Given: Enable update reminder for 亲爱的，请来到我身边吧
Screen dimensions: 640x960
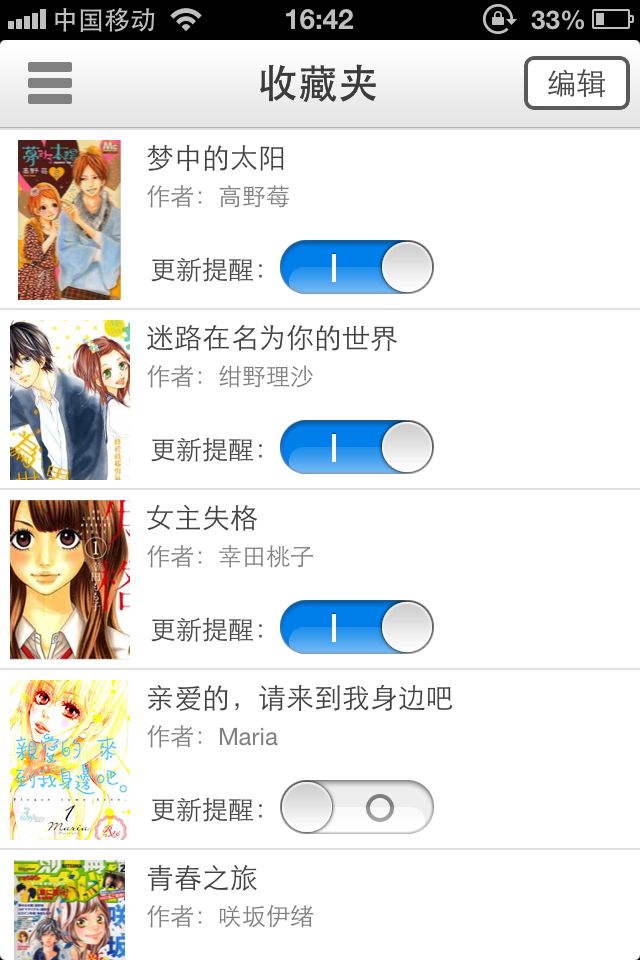Looking at the screenshot, I should click(x=357, y=807).
